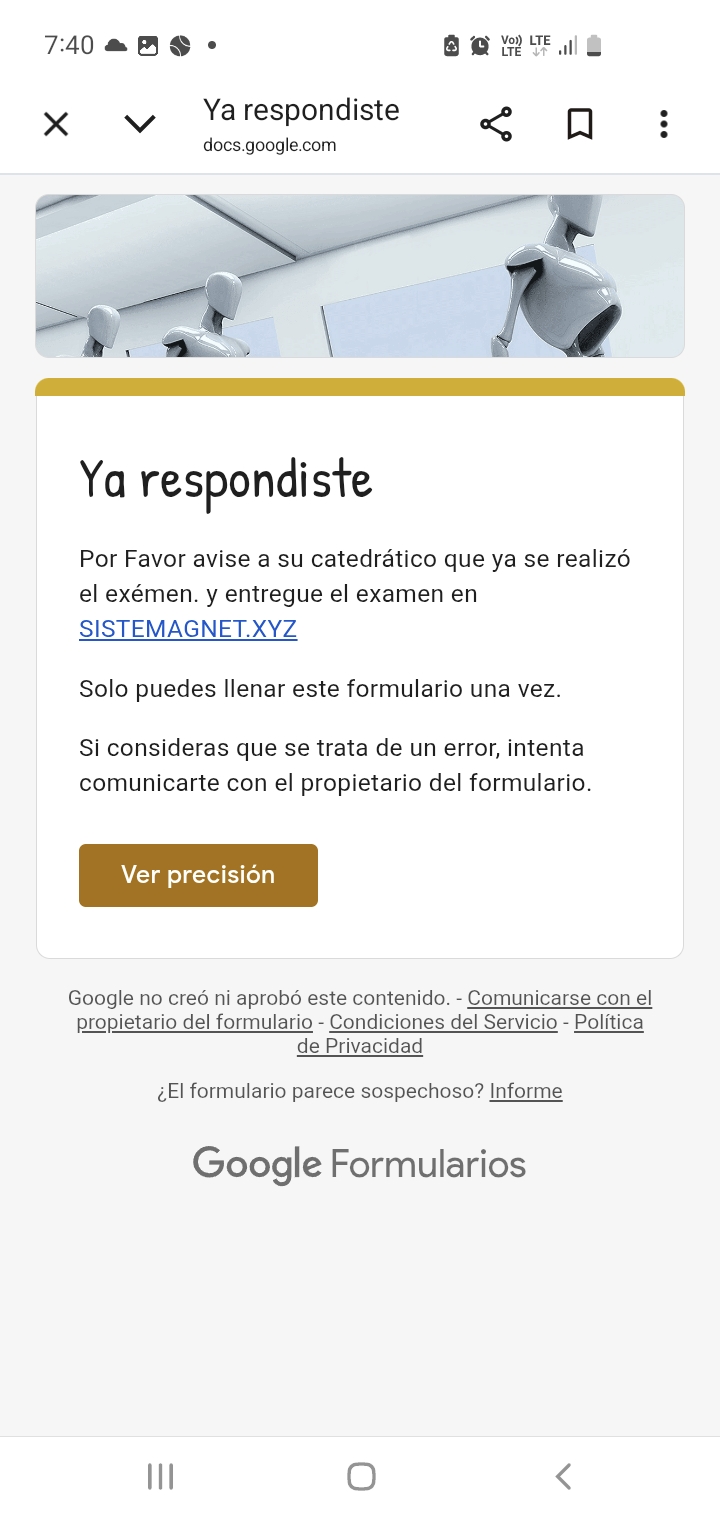Open Comunicarse con el propietario del formulario
The height and width of the screenshot is (1520, 720).
point(559,998)
